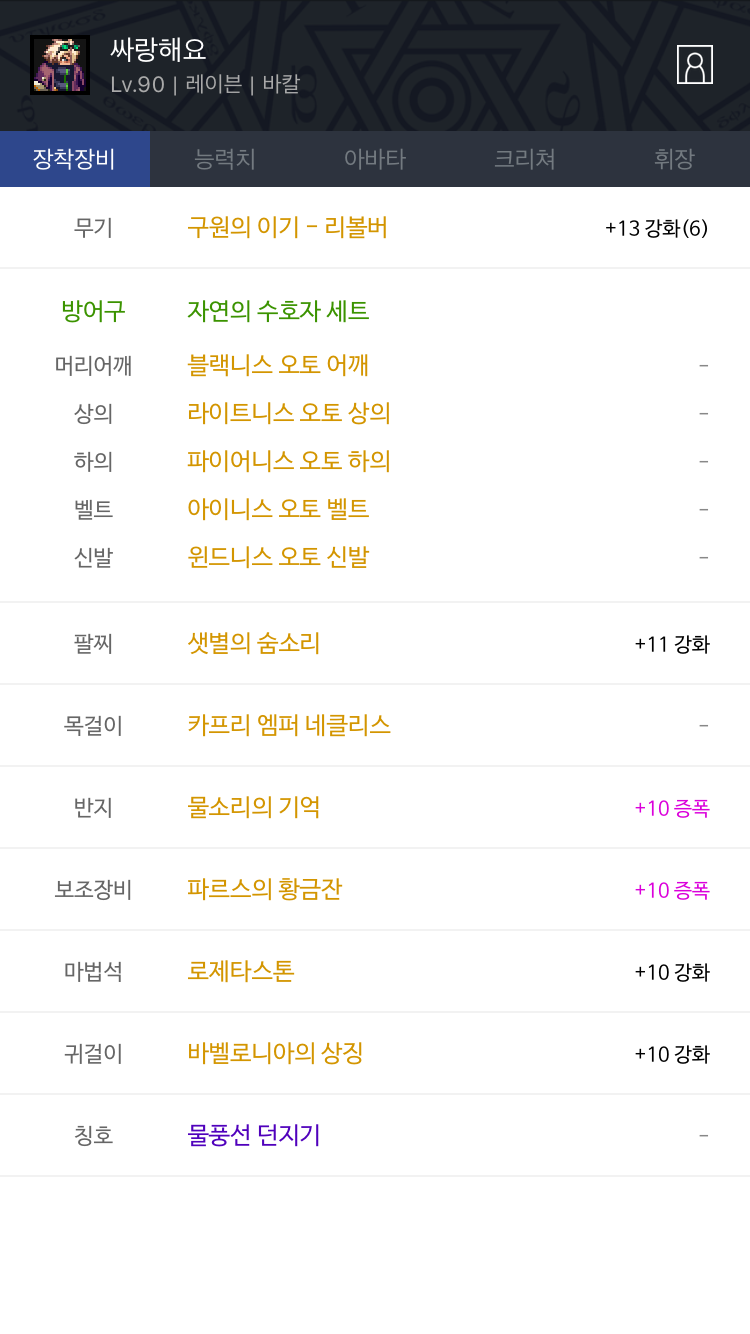750x1334 pixels.
Task: Switch to the 크리쳐 tab
Action: coord(525,159)
